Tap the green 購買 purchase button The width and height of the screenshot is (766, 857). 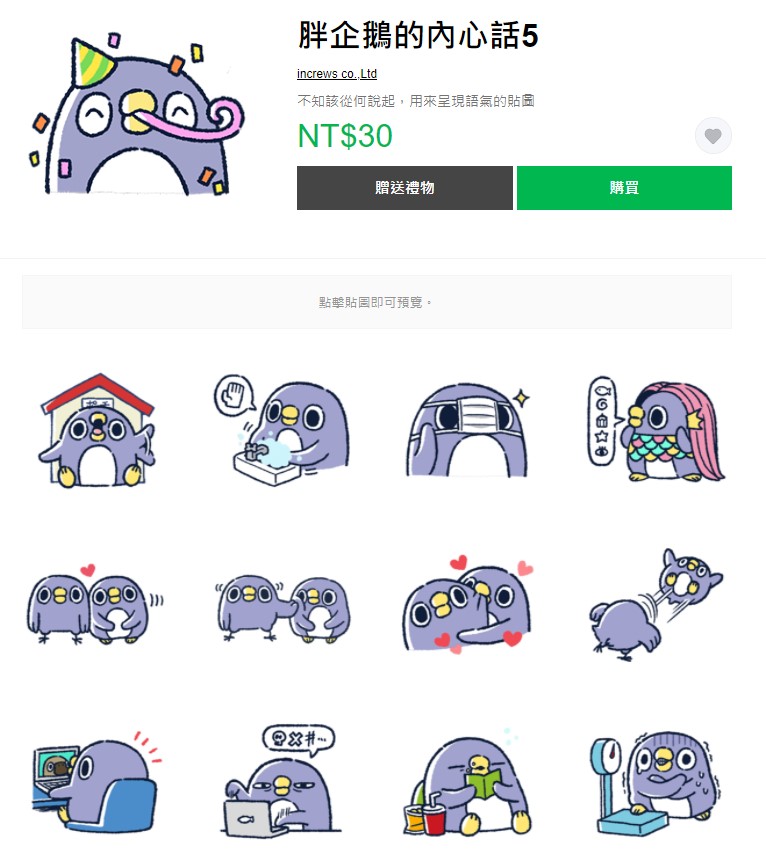pyautogui.click(x=624, y=188)
